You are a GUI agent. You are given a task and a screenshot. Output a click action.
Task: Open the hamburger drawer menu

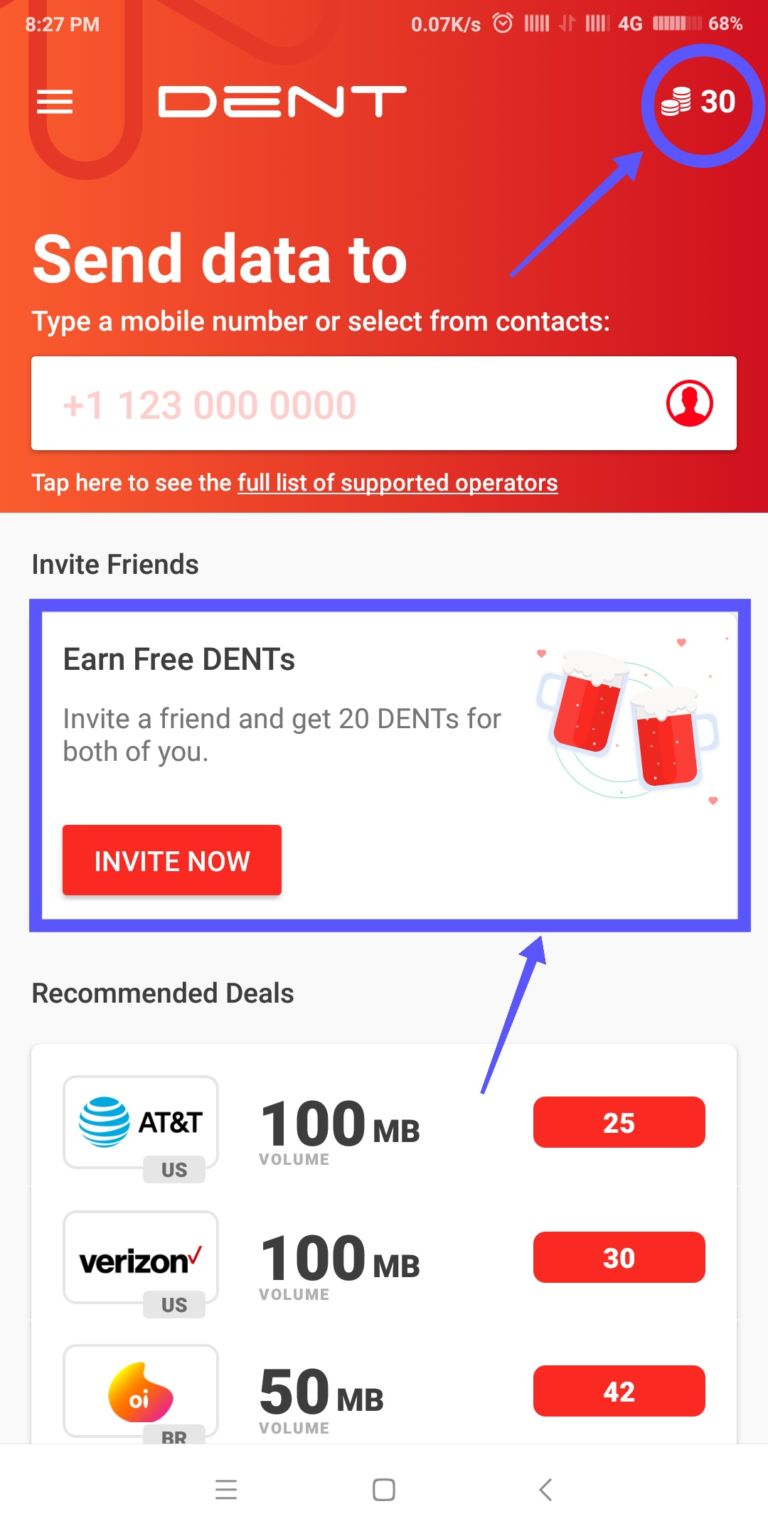click(55, 102)
